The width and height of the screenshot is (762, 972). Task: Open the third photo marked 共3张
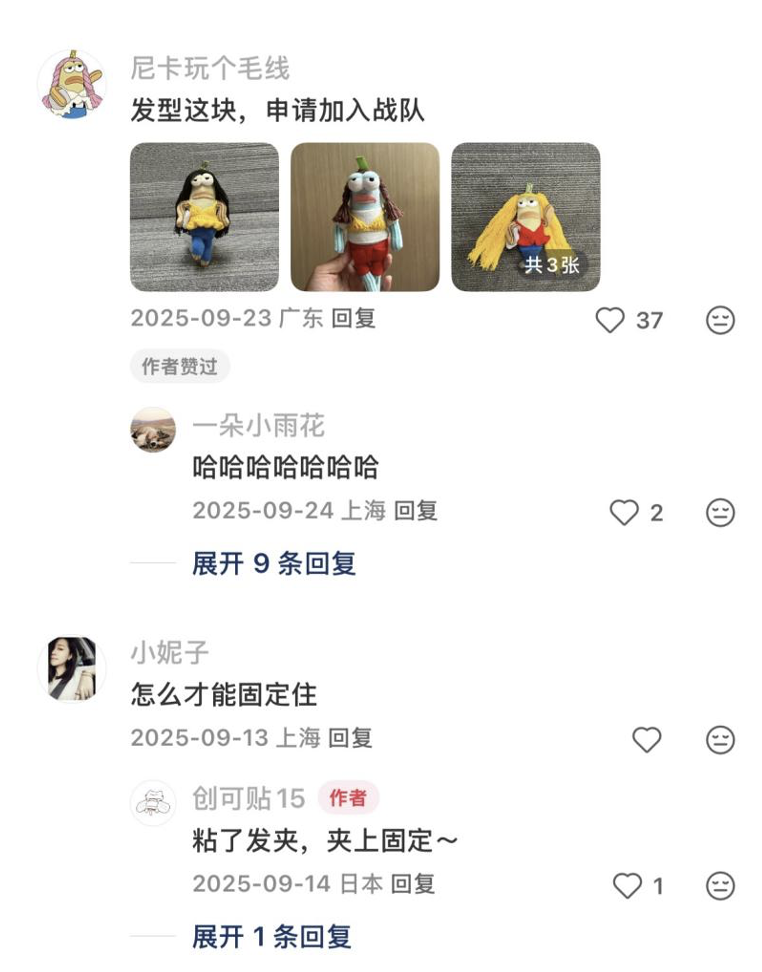pos(525,217)
